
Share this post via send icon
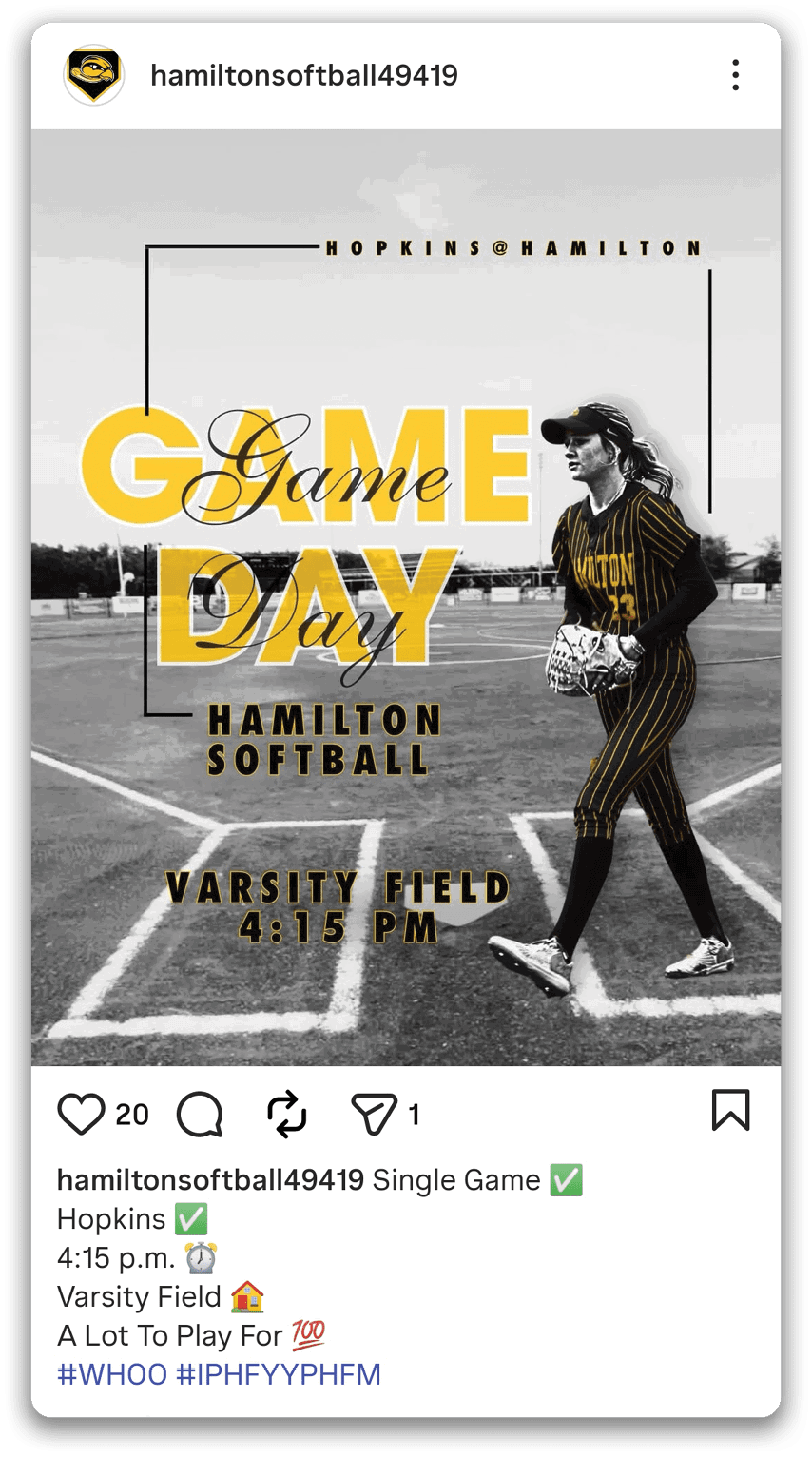click(x=374, y=1113)
